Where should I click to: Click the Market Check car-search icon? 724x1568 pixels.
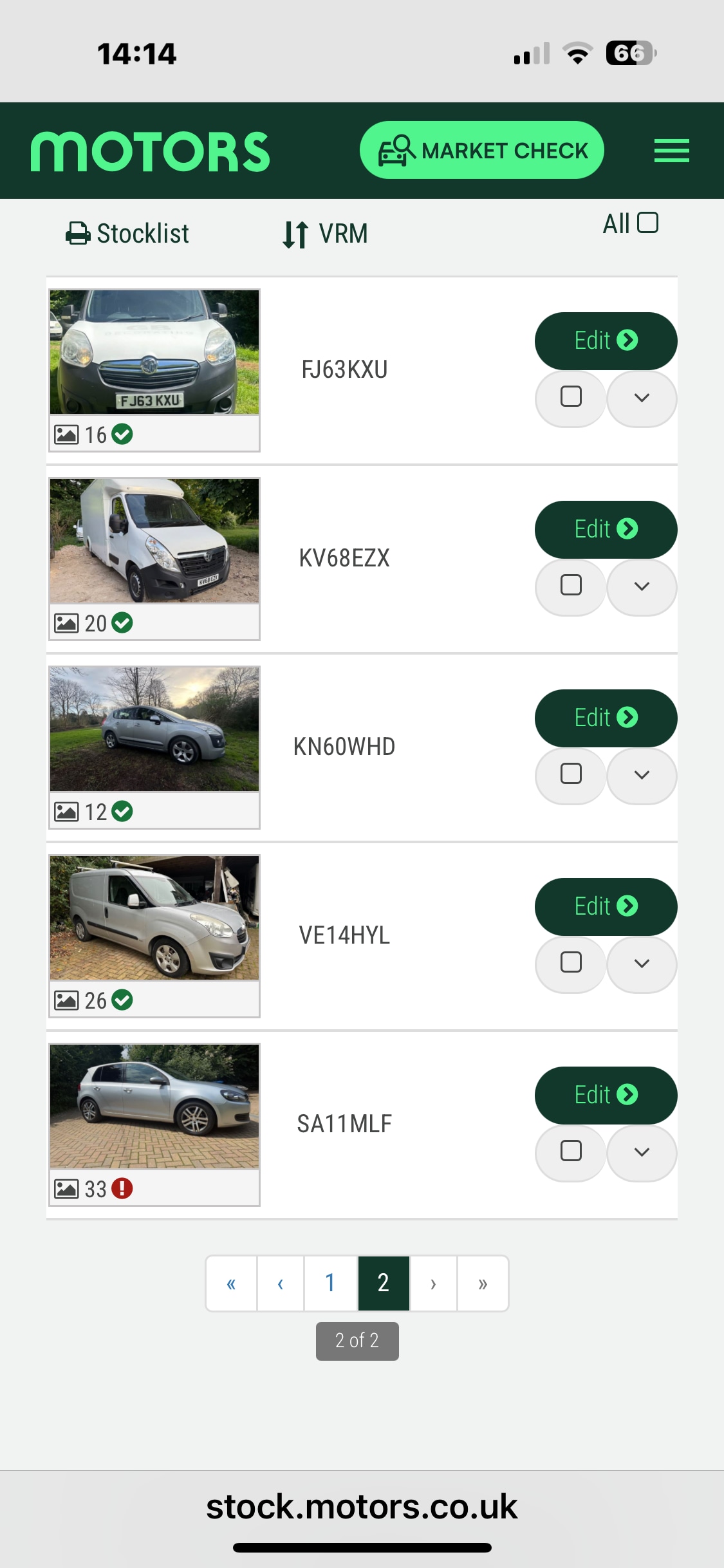[394, 149]
